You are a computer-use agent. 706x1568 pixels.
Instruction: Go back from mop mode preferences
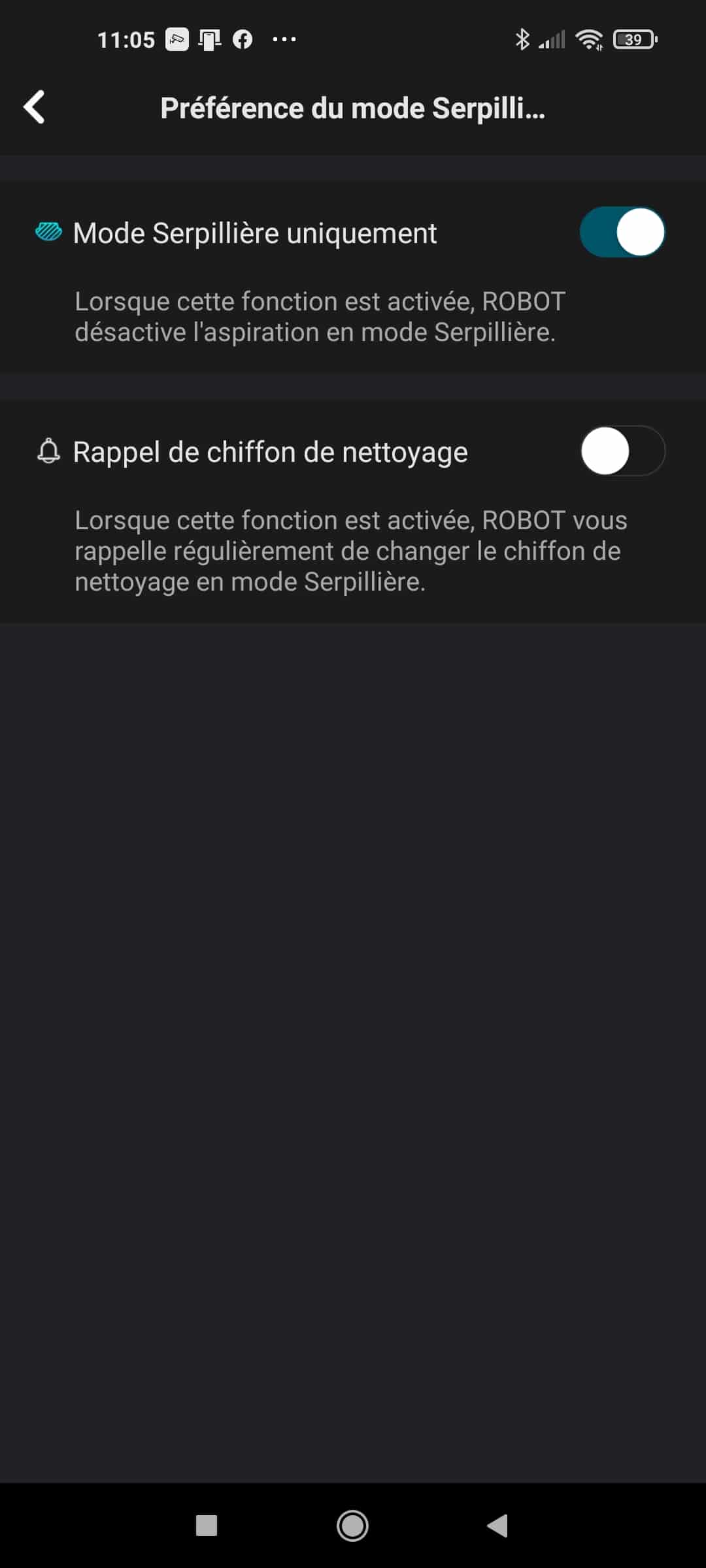click(x=34, y=107)
